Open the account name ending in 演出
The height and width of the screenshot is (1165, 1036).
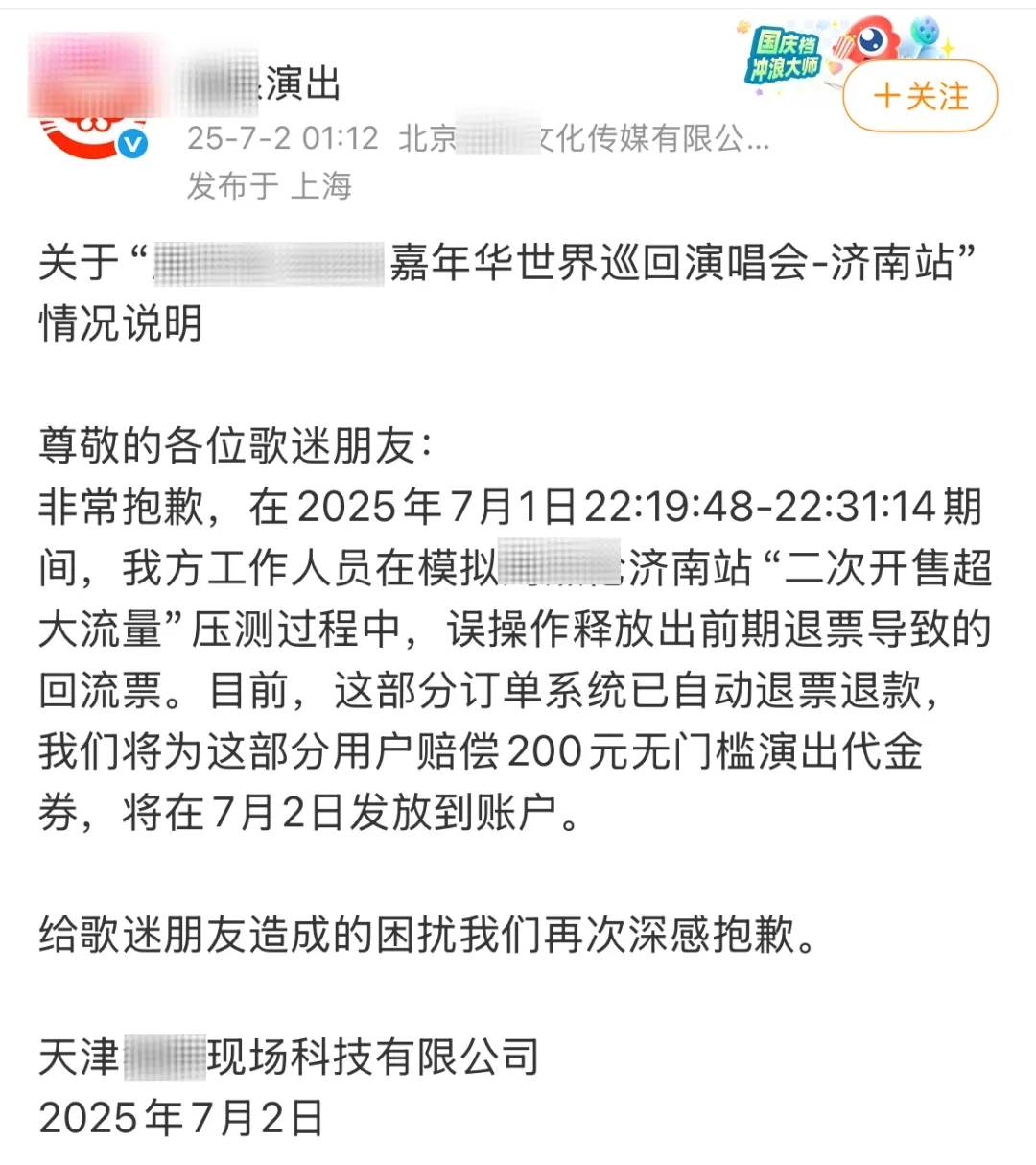tap(264, 84)
